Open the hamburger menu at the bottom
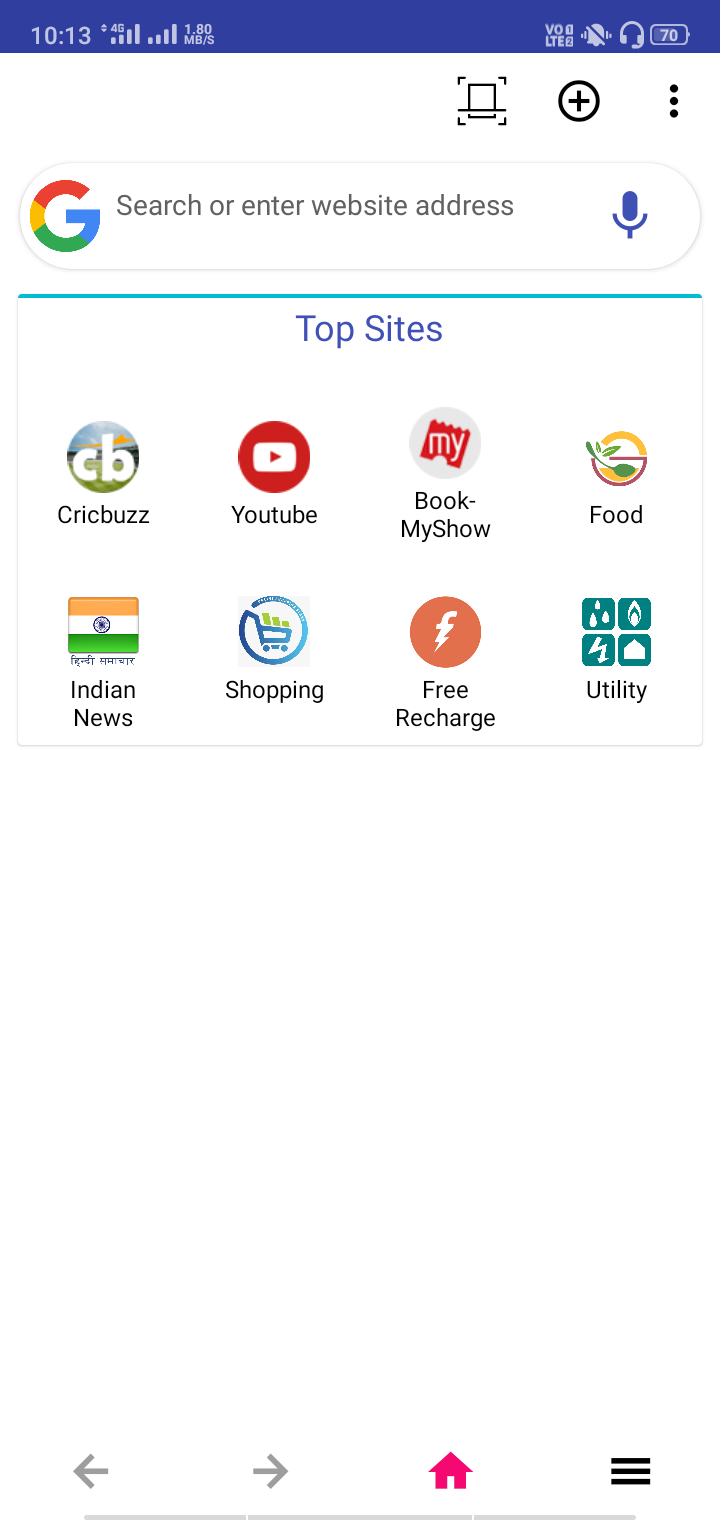 coord(630,1471)
